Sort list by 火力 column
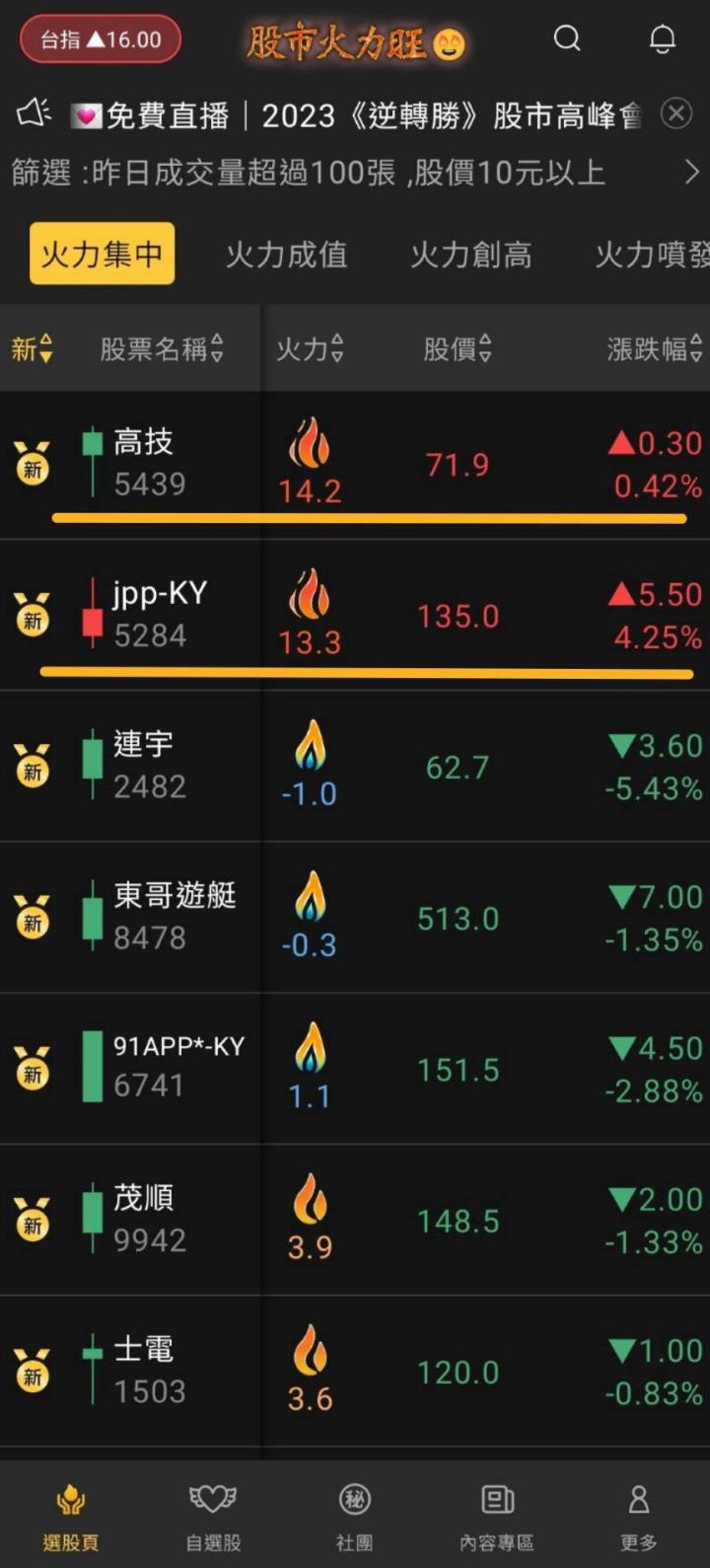This screenshot has width=710, height=1568. point(310,348)
